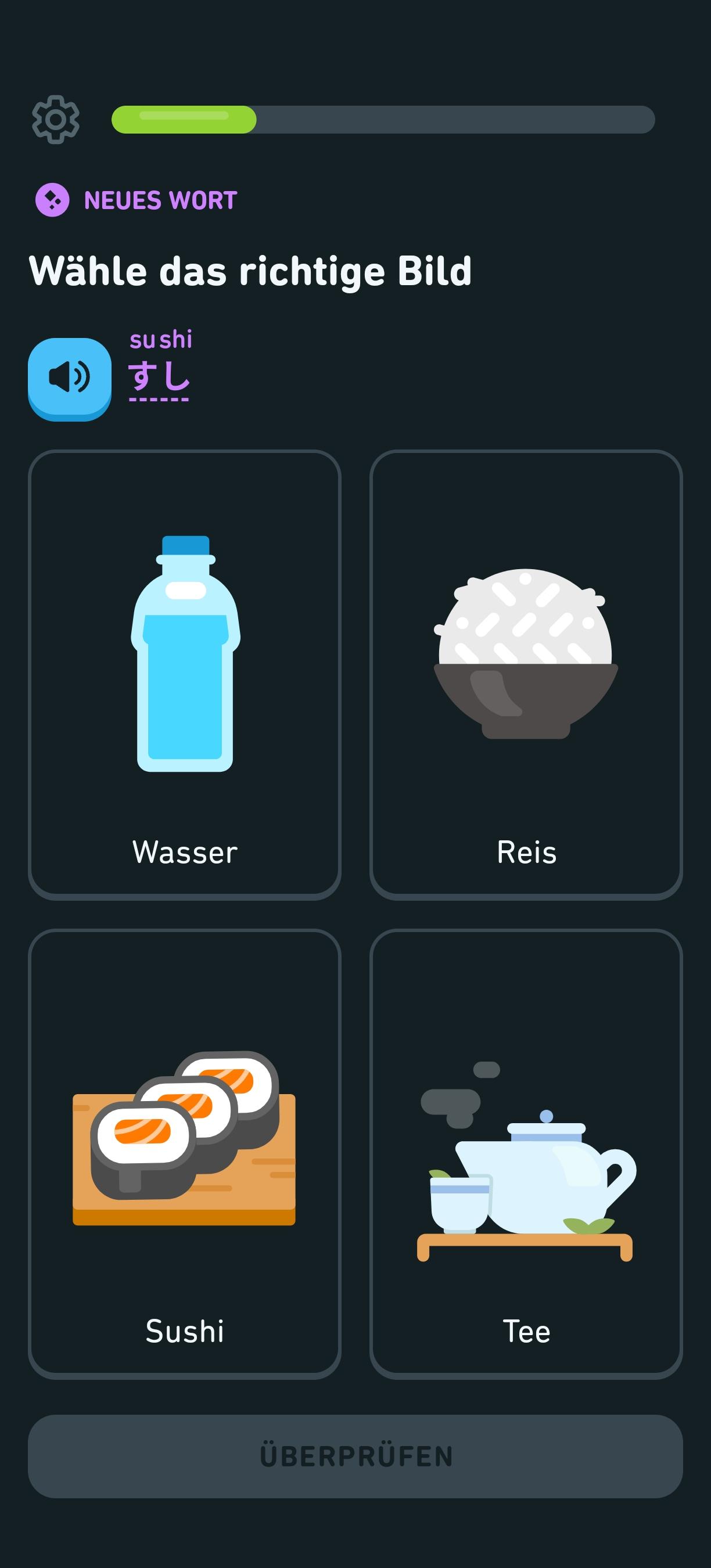The image size is (711, 1568).
Task: Select the Tee picture card
Action: 526,1153
